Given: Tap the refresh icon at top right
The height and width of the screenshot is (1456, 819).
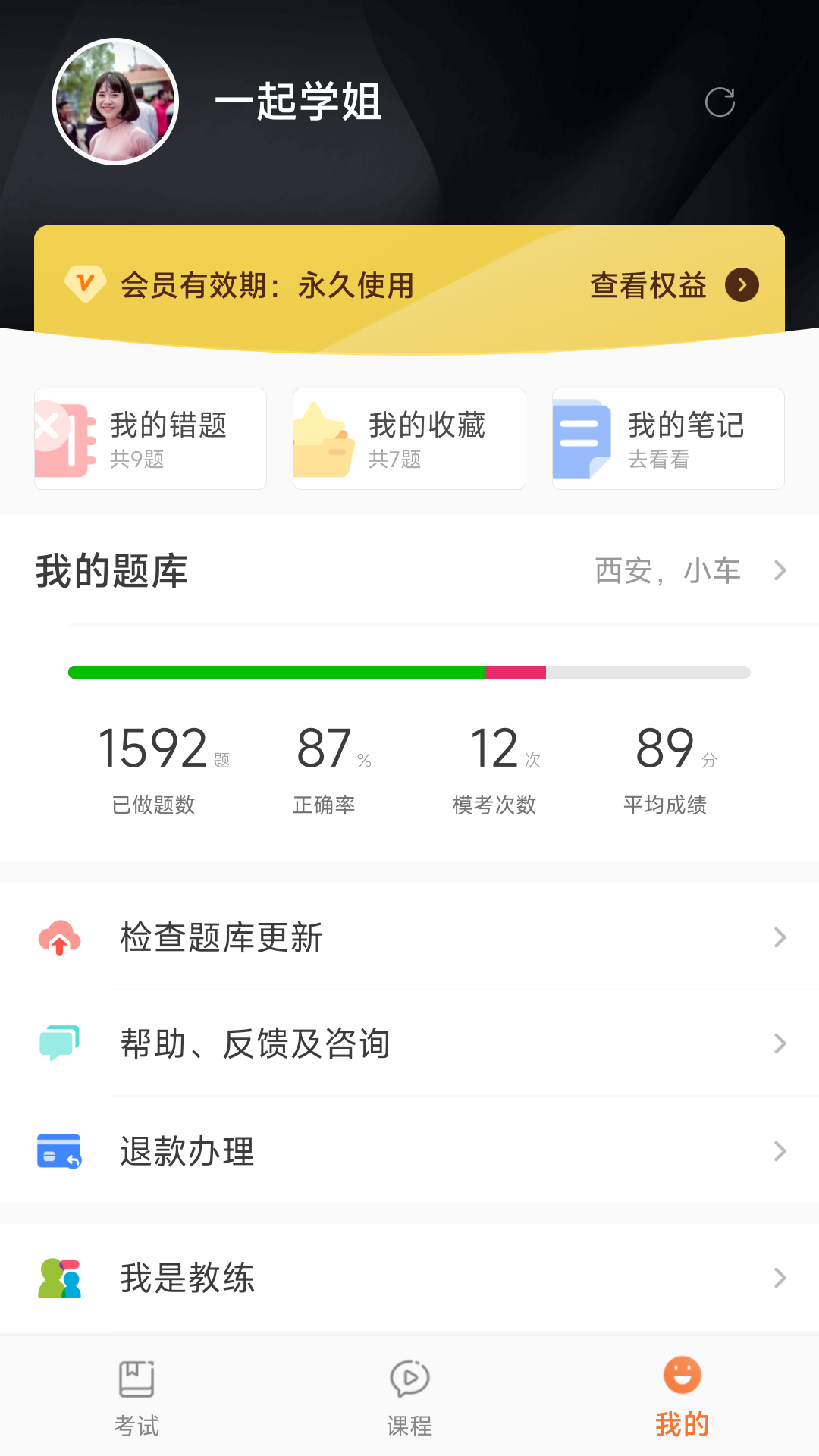Looking at the screenshot, I should [x=720, y=101].
